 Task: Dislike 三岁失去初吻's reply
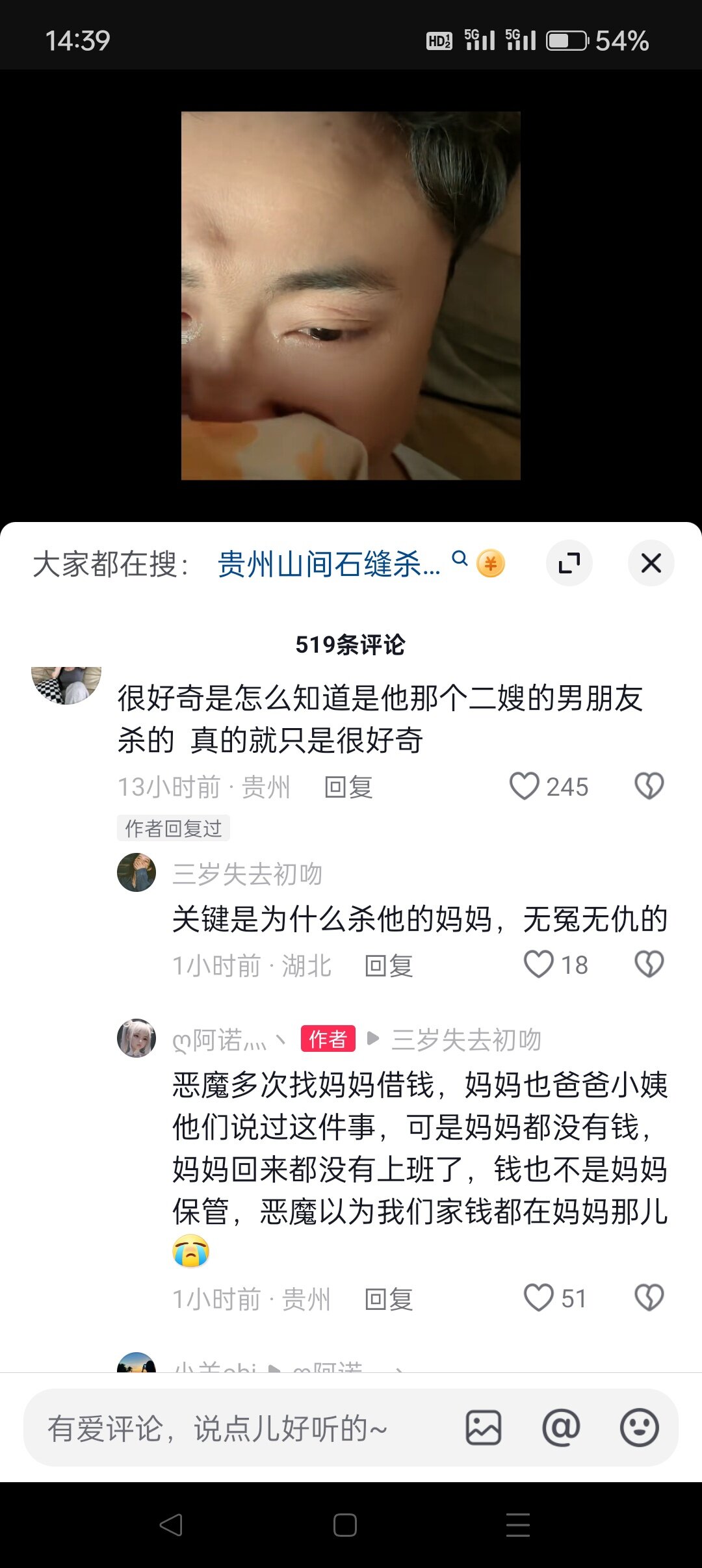click(x=649, y=965)
